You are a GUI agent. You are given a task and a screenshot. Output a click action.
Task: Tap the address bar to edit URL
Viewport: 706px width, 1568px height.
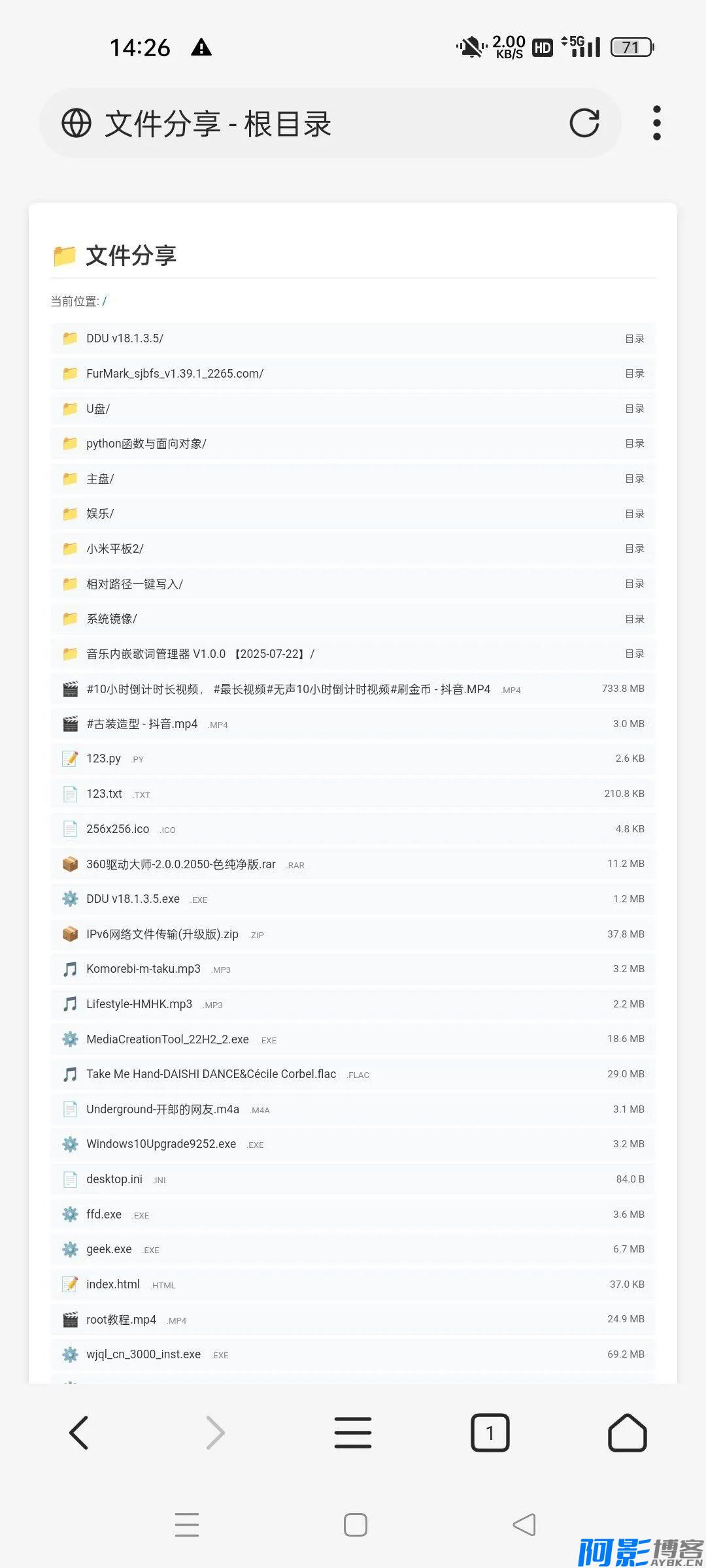294,123
